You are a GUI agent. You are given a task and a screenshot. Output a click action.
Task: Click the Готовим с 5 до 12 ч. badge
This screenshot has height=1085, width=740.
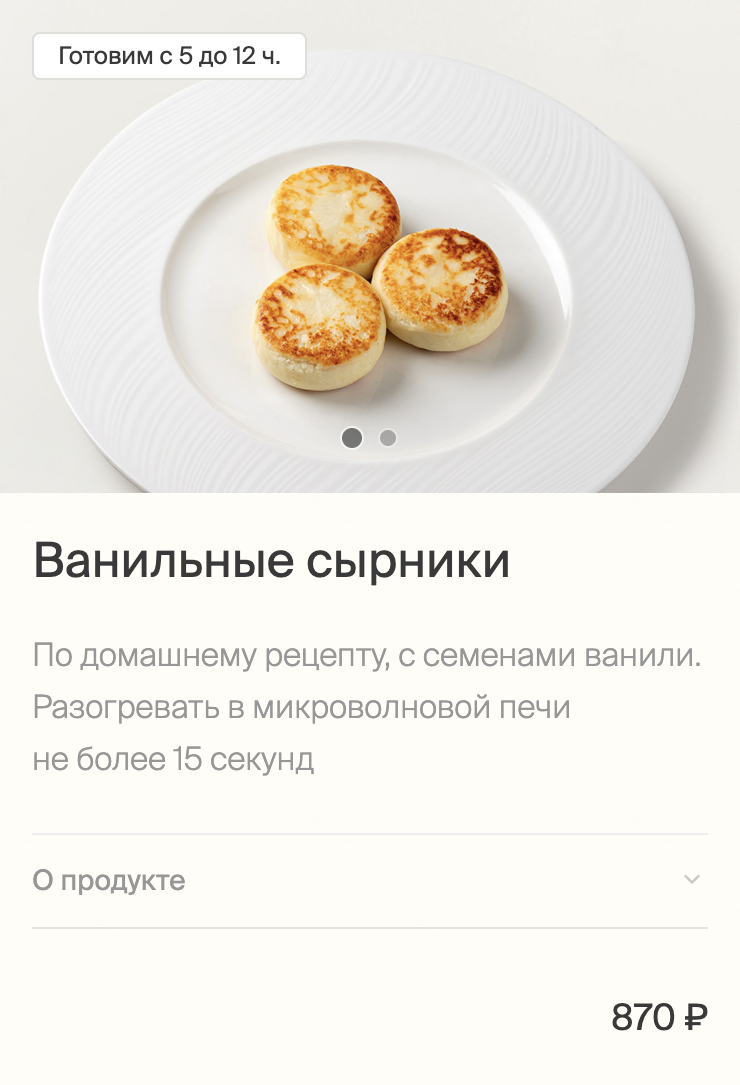(170, 56)
